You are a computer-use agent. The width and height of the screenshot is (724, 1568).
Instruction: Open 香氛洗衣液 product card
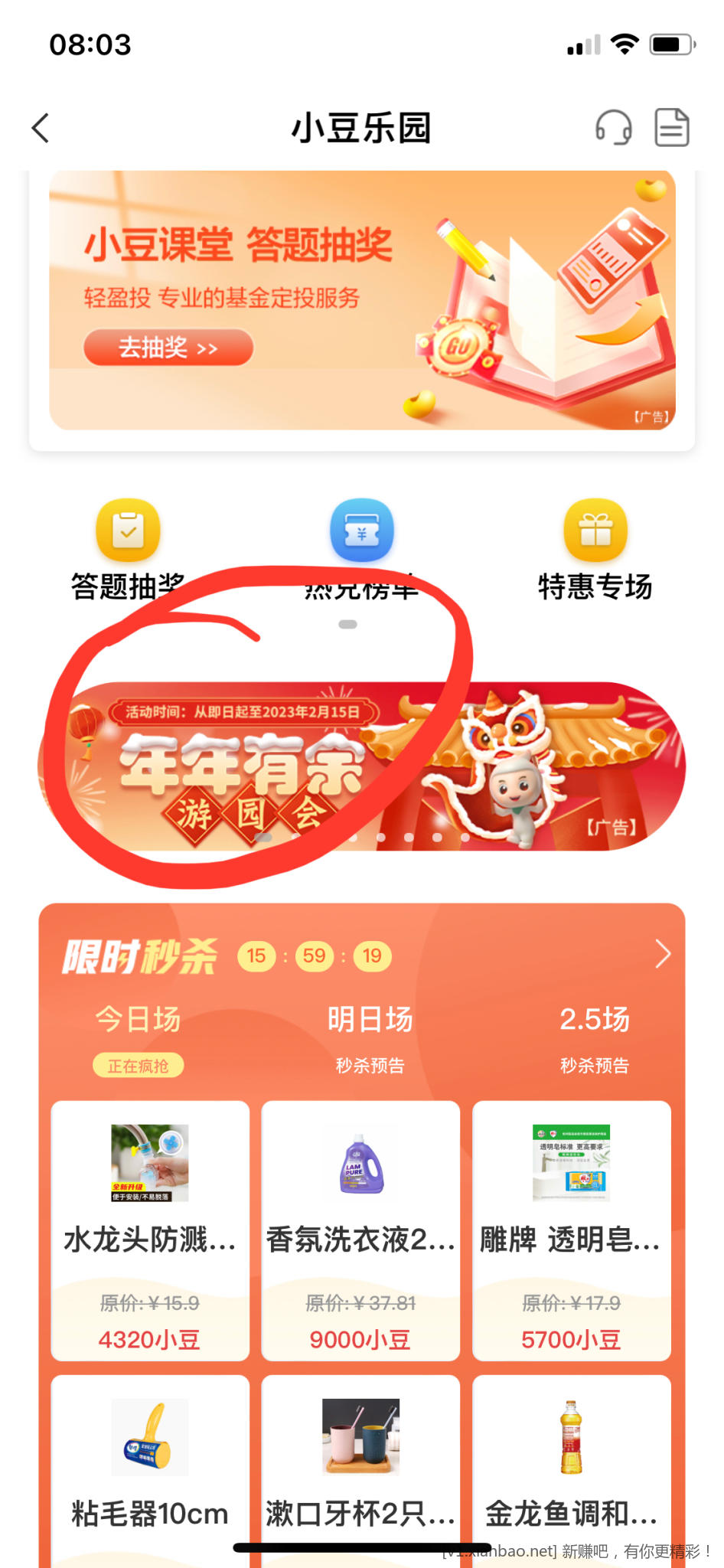point(360,1230)
